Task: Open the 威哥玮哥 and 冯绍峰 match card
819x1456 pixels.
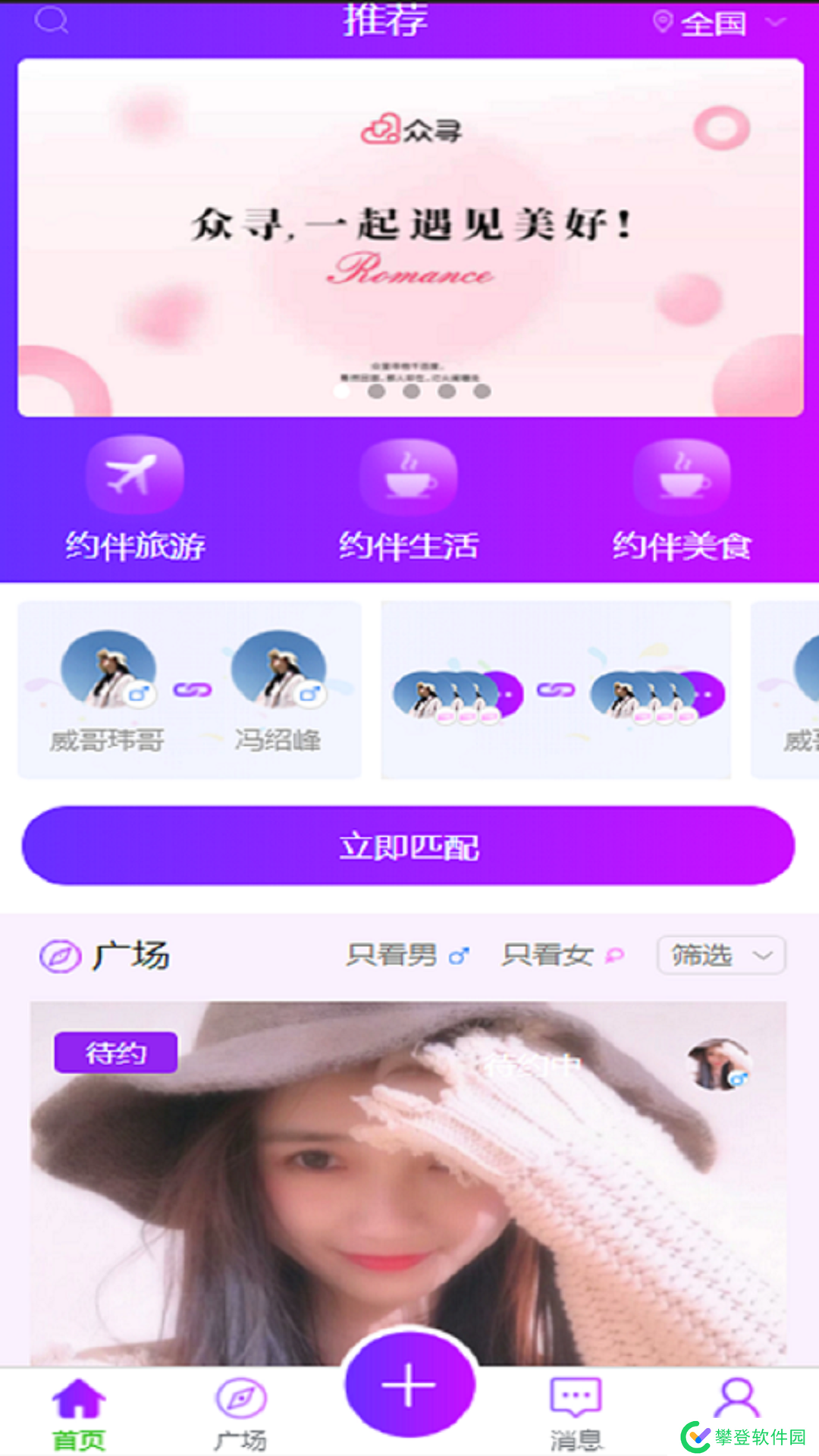Action: 190,689
